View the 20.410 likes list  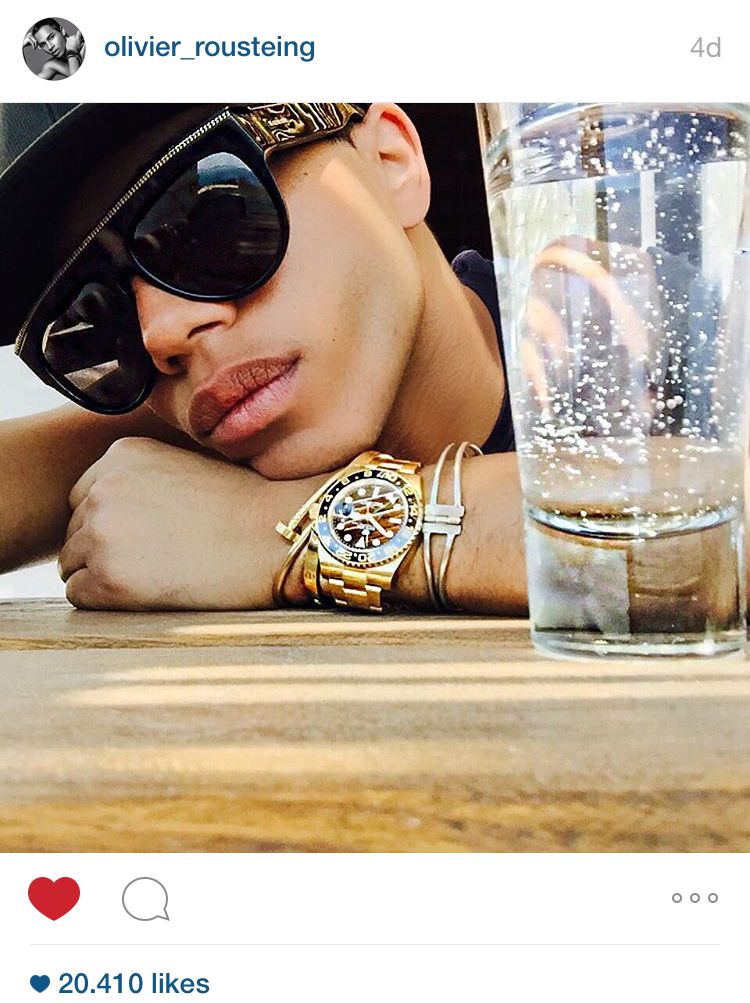point(133,983)
